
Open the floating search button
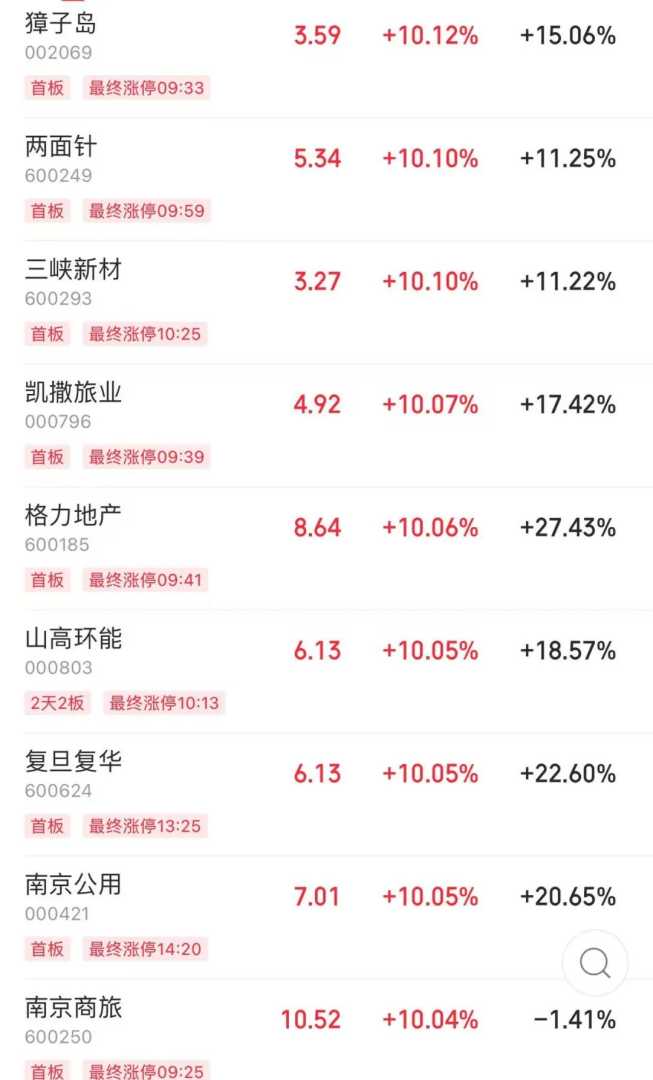[x=595, y=963]
